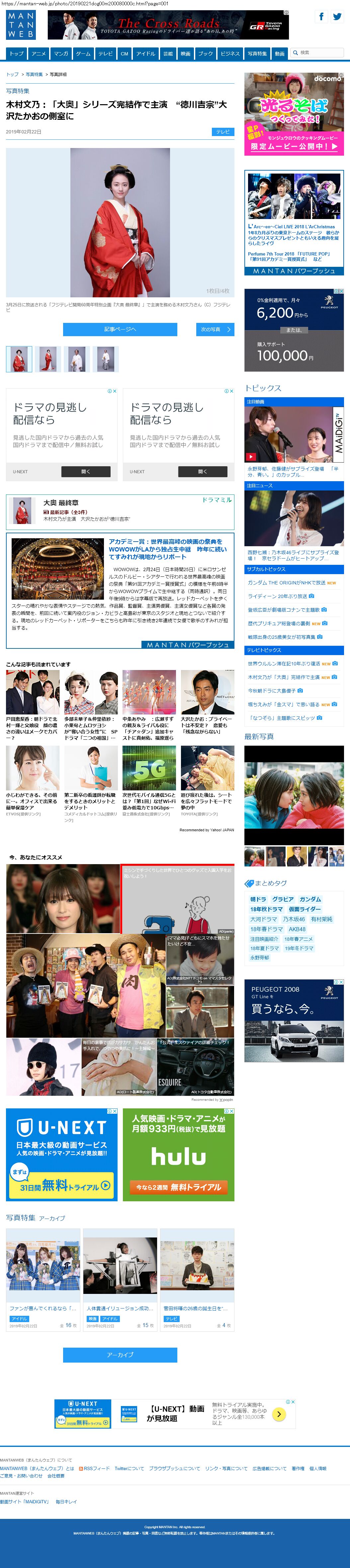The image size is (350, 1568).
Task: Switch to the アニメ tab
Action: tap(39, 53)
